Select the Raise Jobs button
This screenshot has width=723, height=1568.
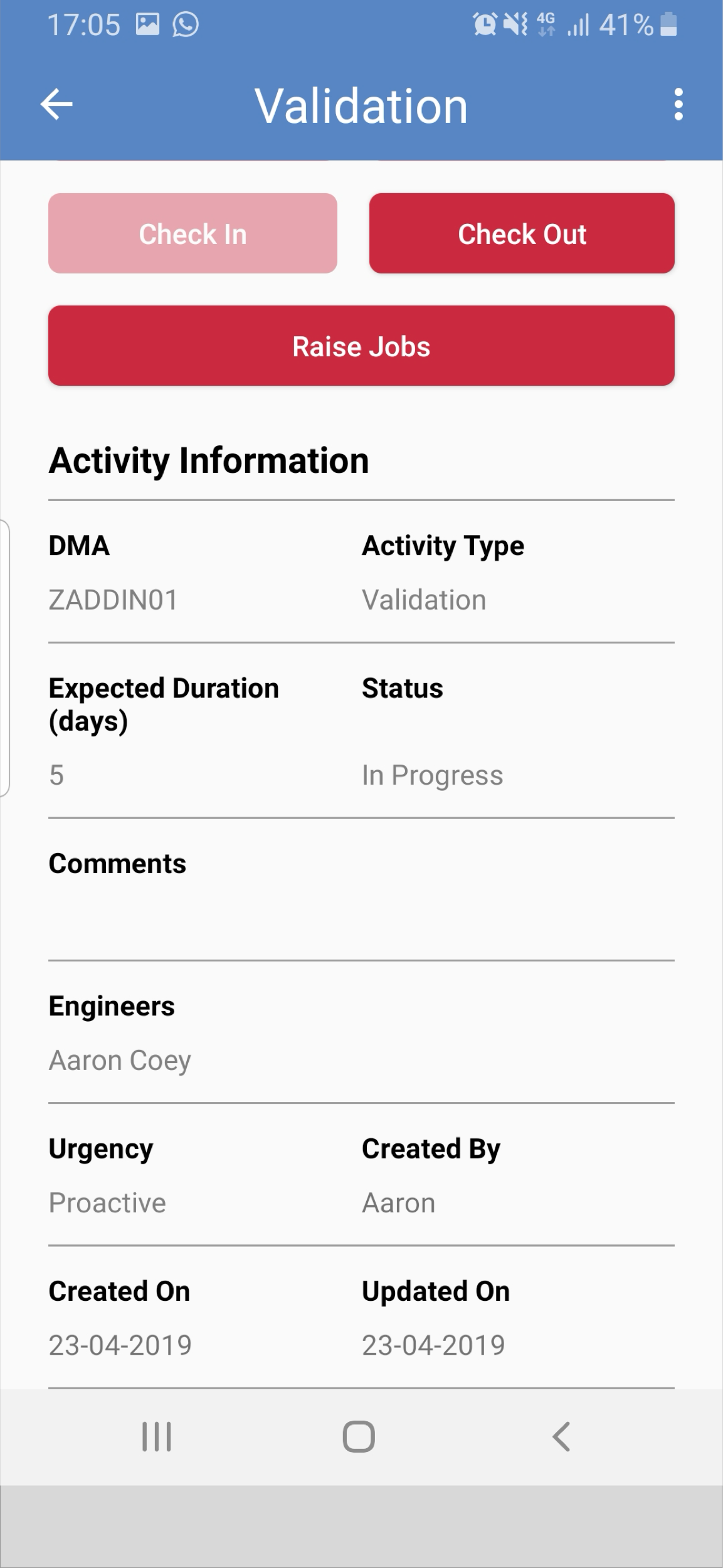coord(361,346)
